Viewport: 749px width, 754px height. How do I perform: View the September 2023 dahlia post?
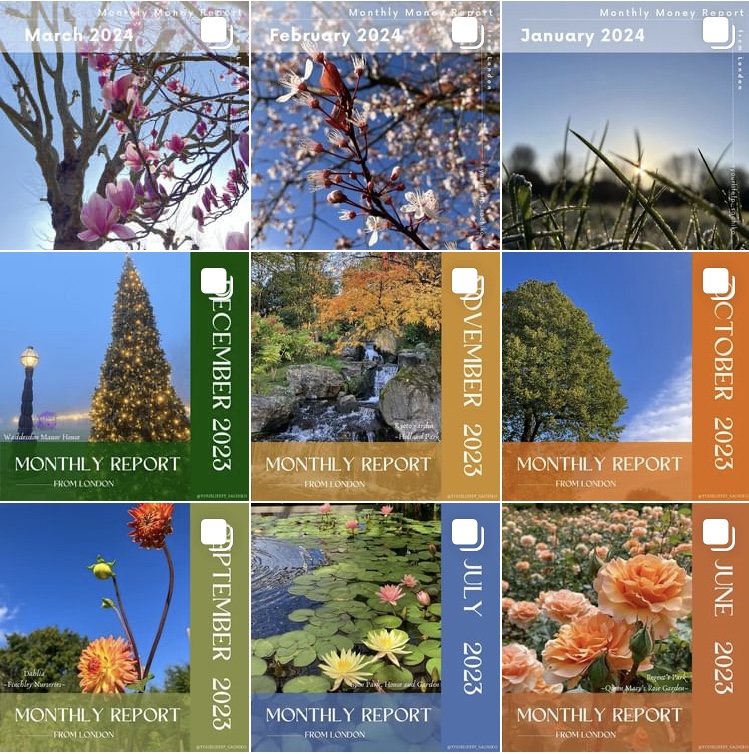tap(124, 627)
